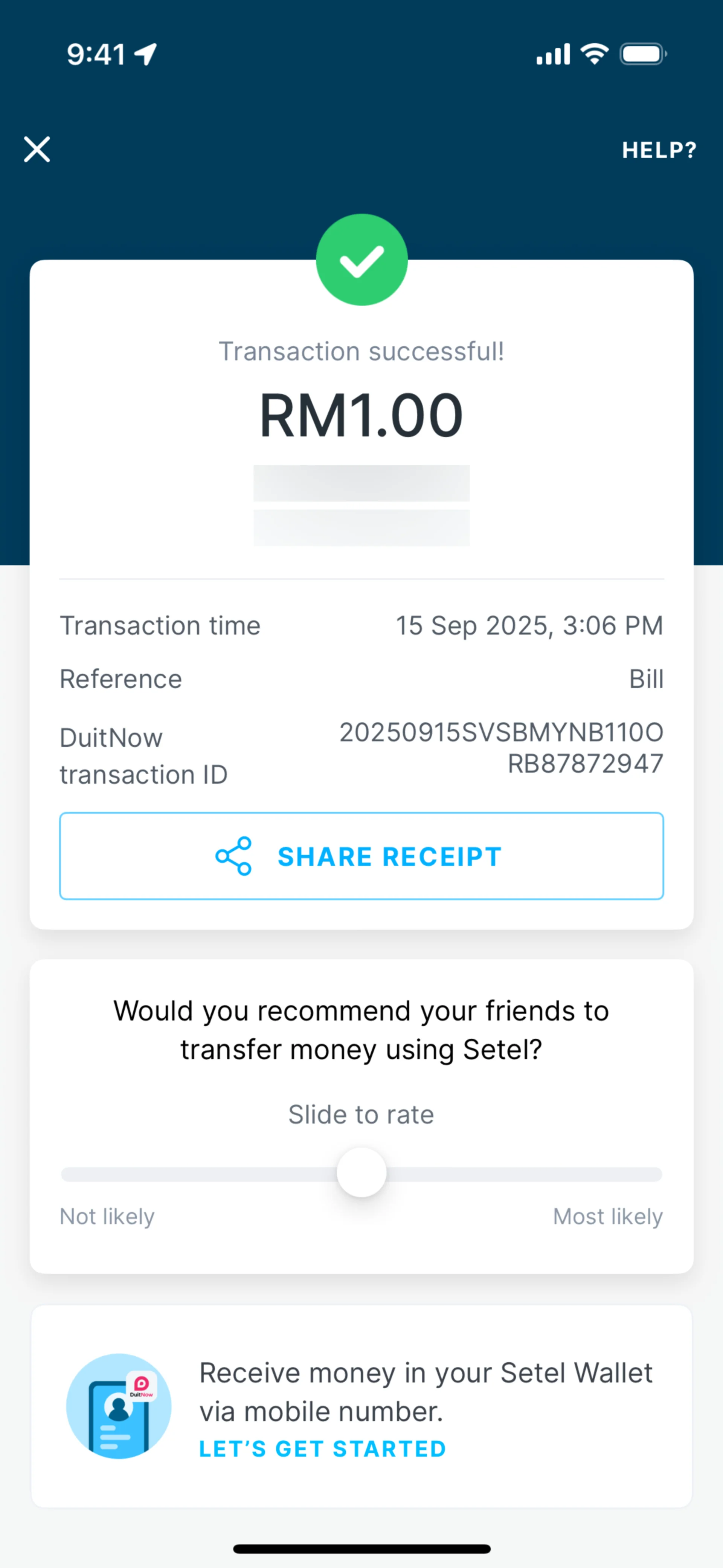
Task: Close the transaction receipt screen
Action: [x=37, y=149]
